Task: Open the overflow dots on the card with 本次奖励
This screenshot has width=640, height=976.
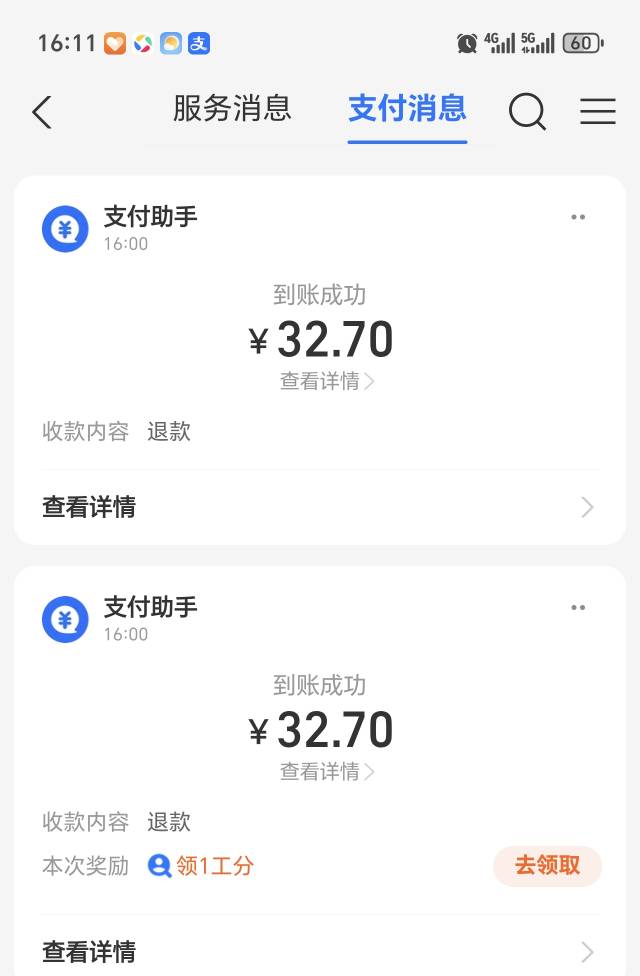Action: point(578,607)
